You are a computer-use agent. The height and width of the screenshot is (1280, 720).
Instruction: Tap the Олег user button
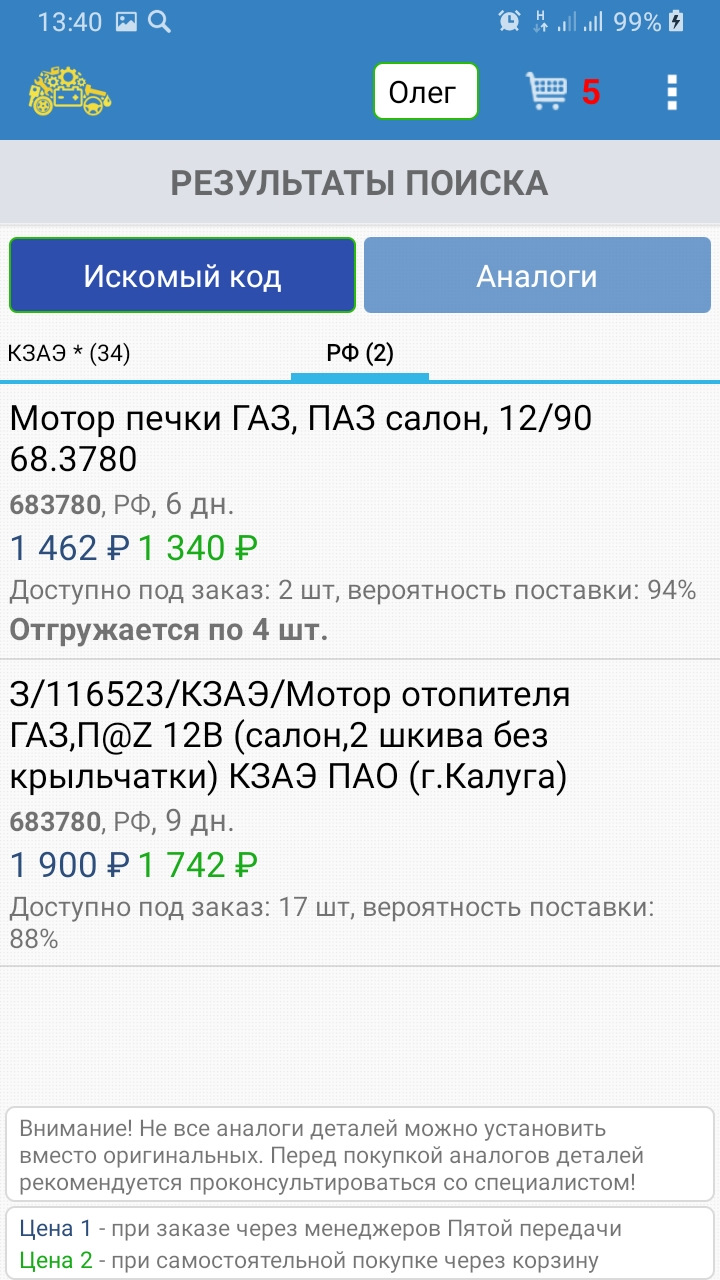click(x=425, y=92)
